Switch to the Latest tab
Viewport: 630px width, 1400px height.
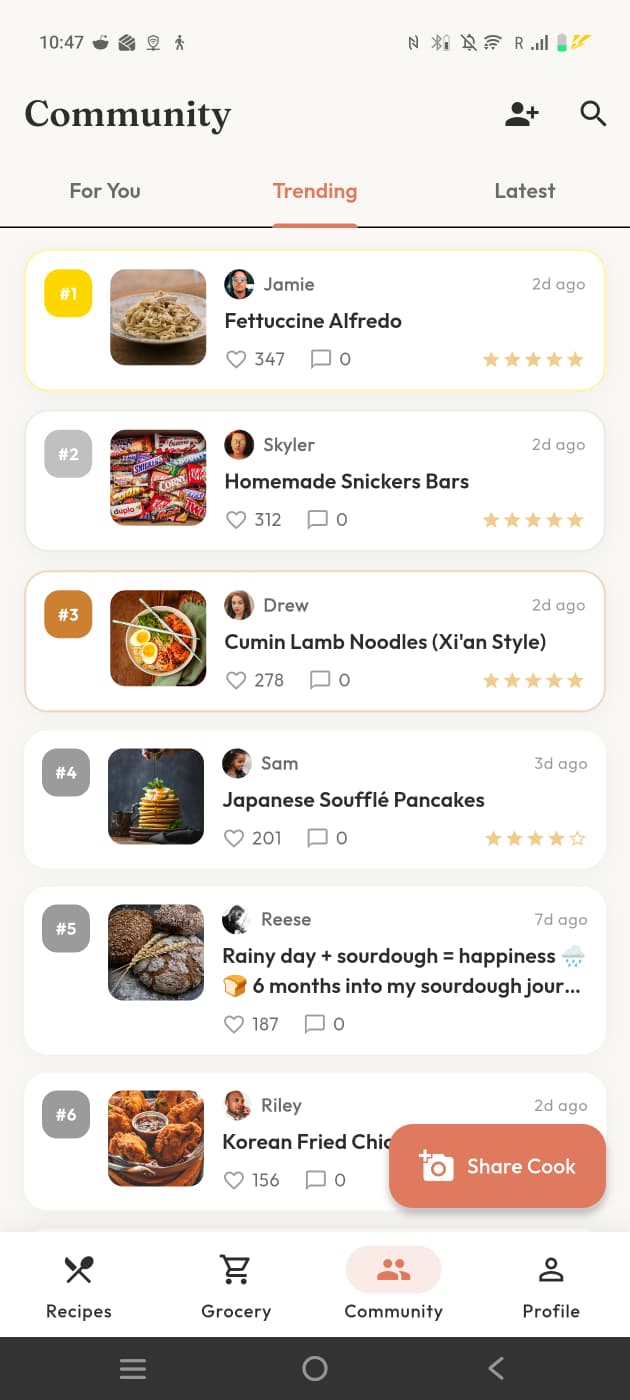pos(525,191)
